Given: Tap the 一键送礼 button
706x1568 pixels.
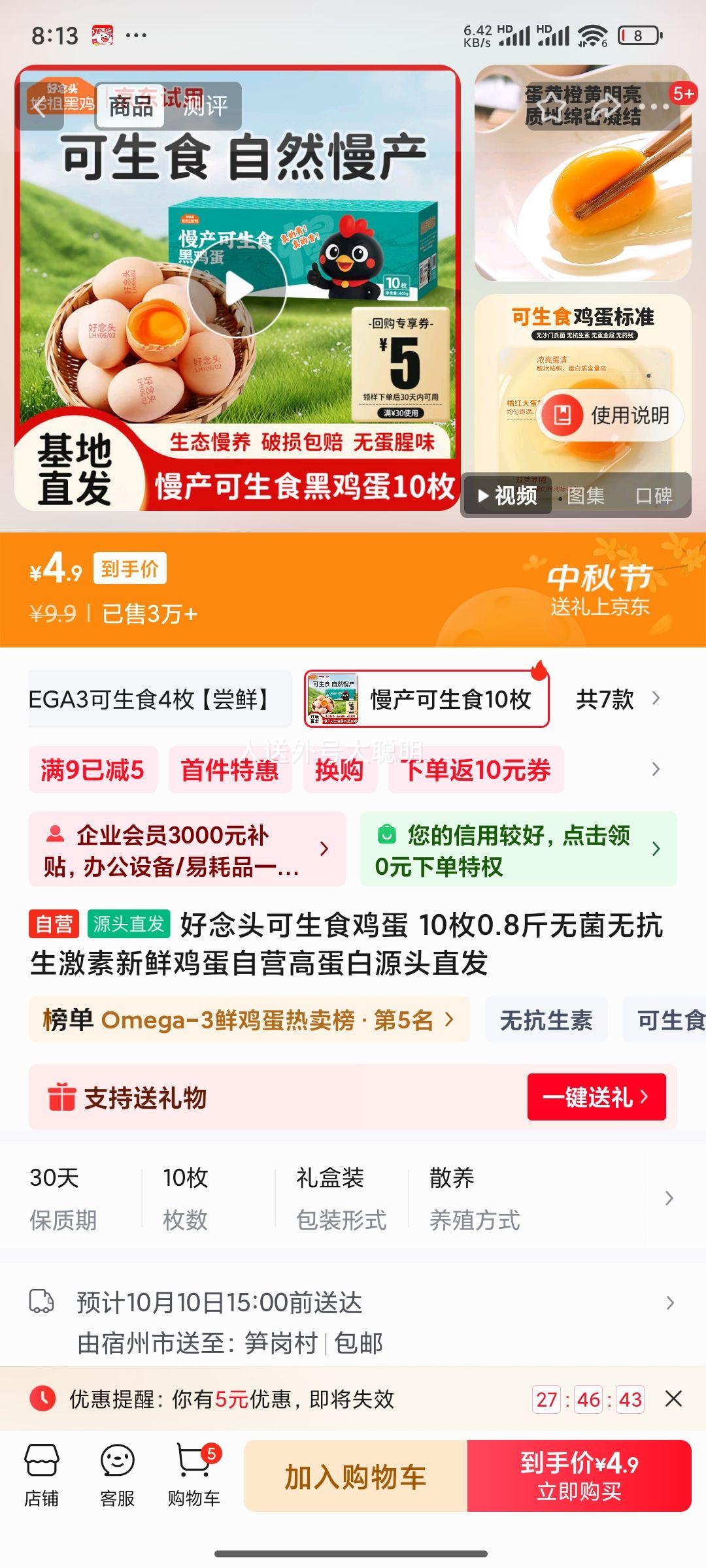Looking at the screenshot, I should (596, 1097).
